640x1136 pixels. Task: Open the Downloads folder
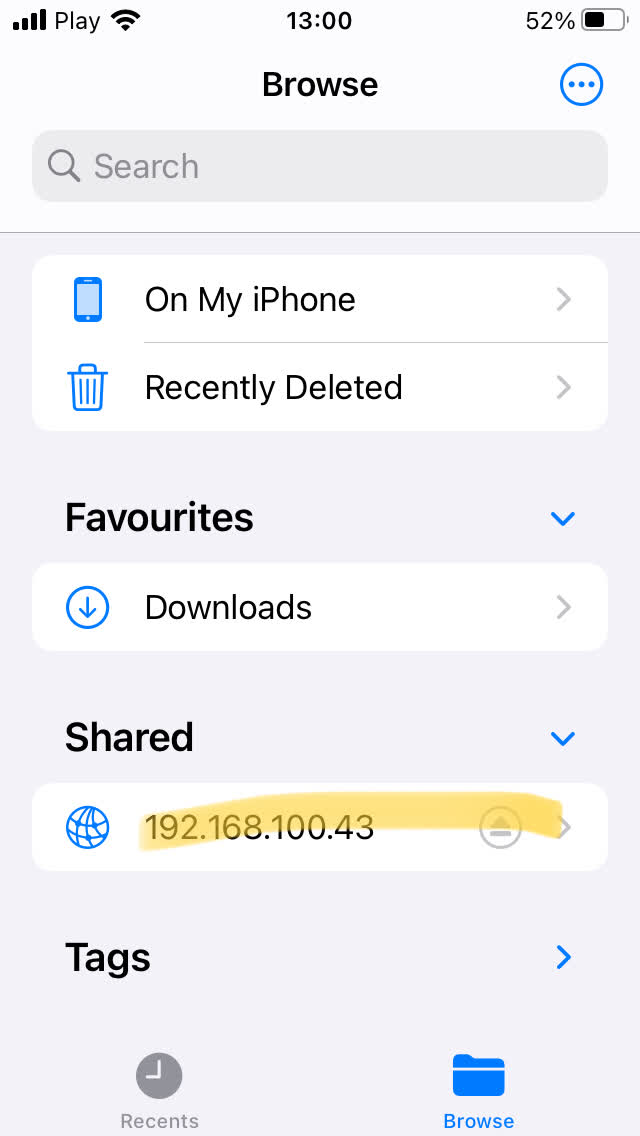click(x=320, y=607)
